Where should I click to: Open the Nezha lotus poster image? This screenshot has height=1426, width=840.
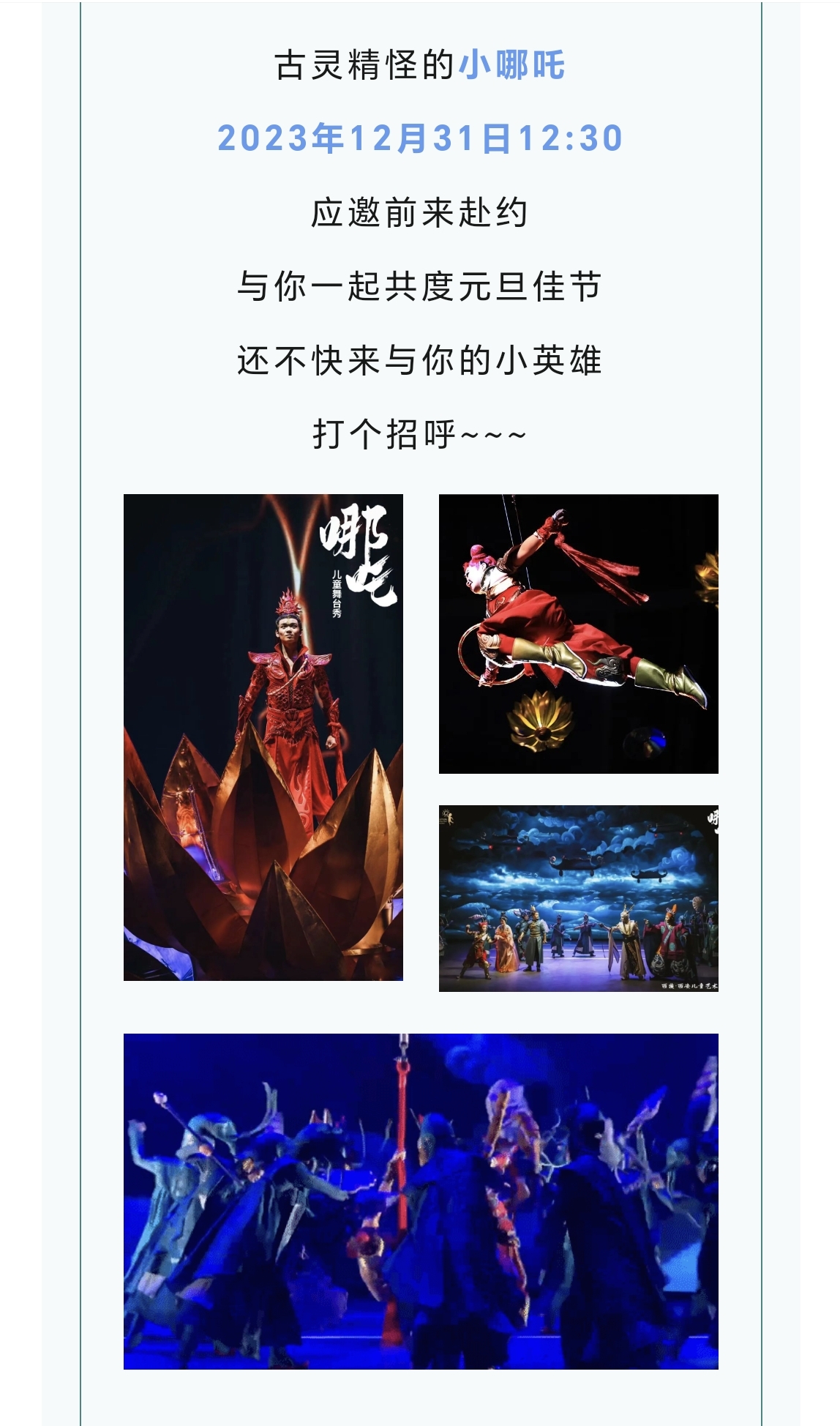(x=263, y=737)
